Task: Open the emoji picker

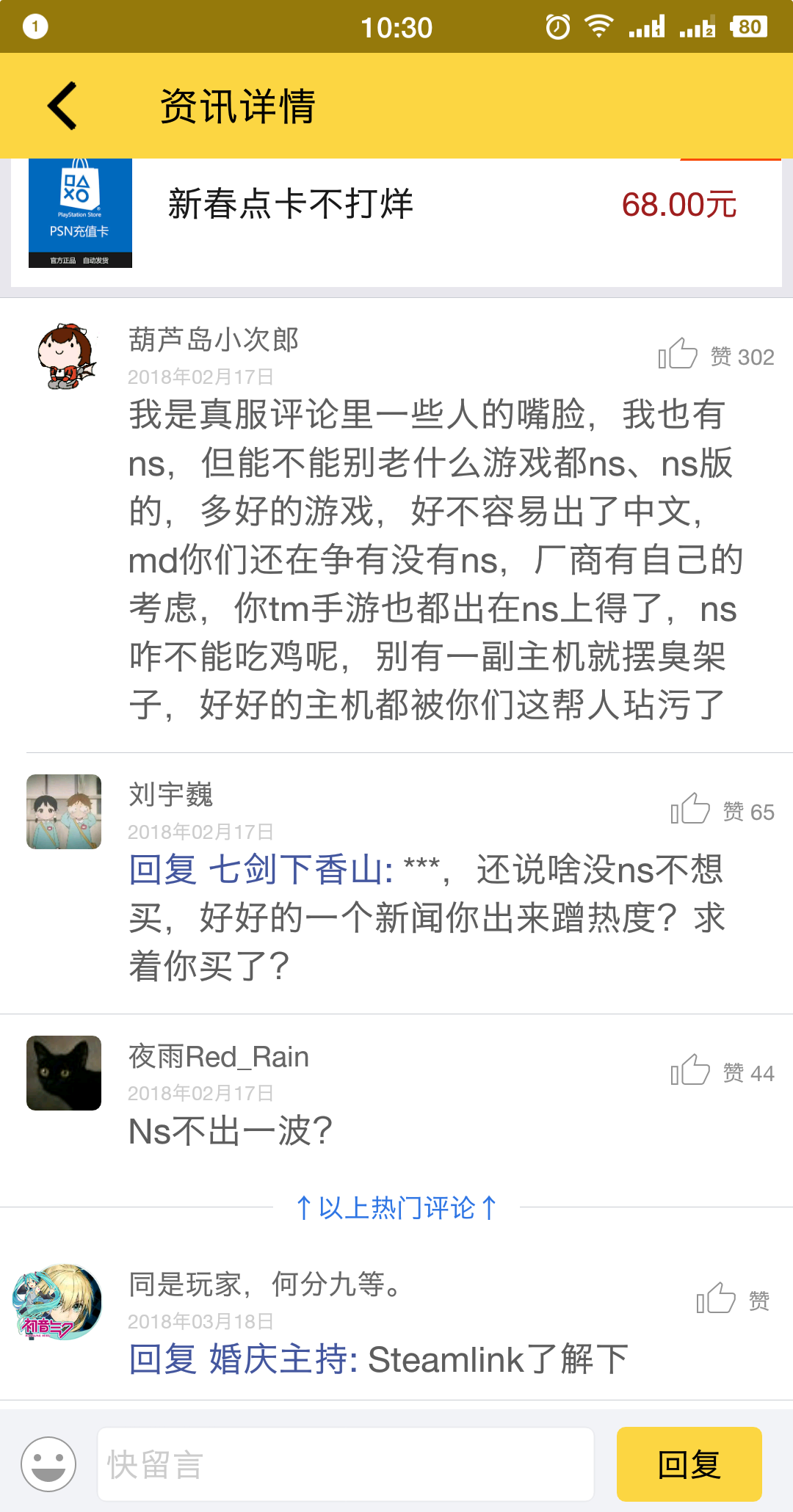Action: click(48, 1464)
